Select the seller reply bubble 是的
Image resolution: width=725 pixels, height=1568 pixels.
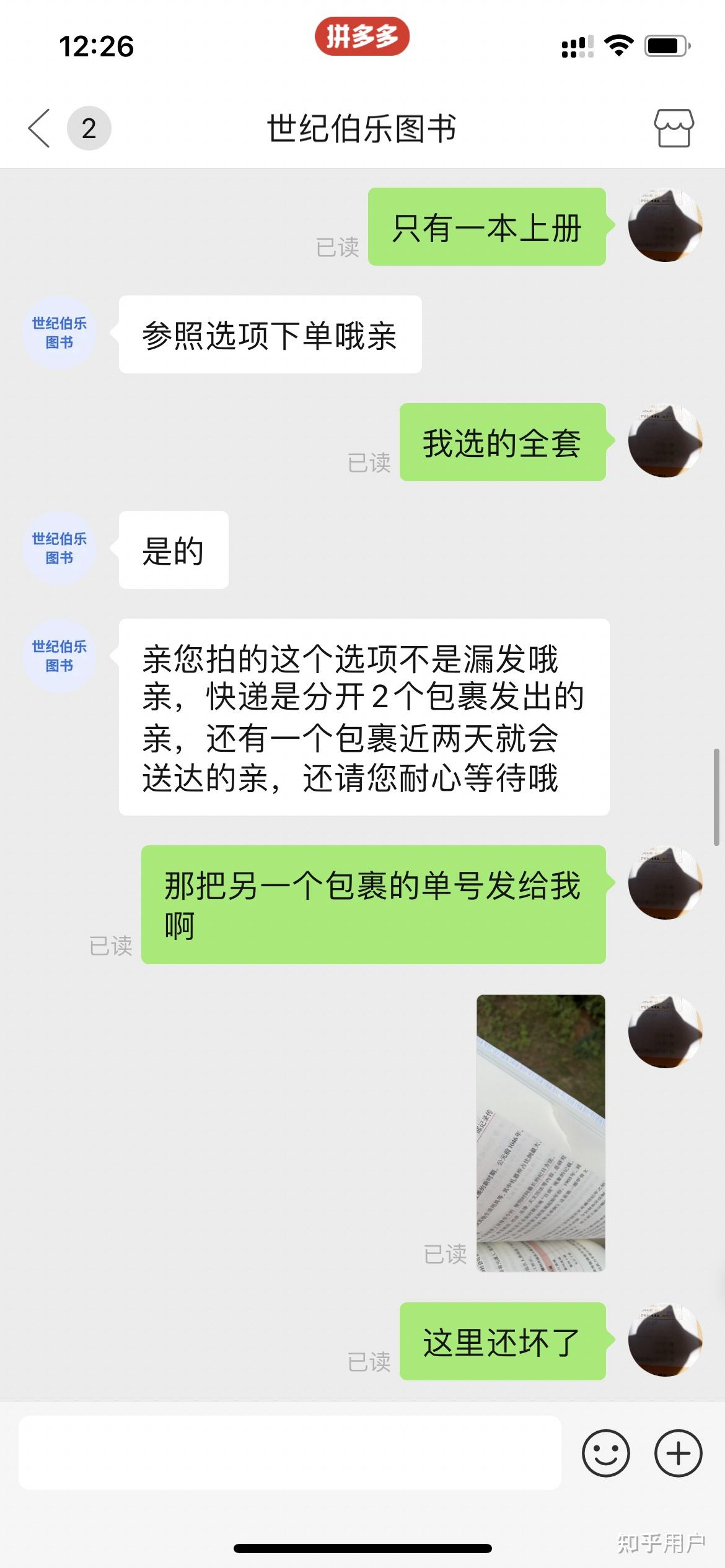(174, 550)
